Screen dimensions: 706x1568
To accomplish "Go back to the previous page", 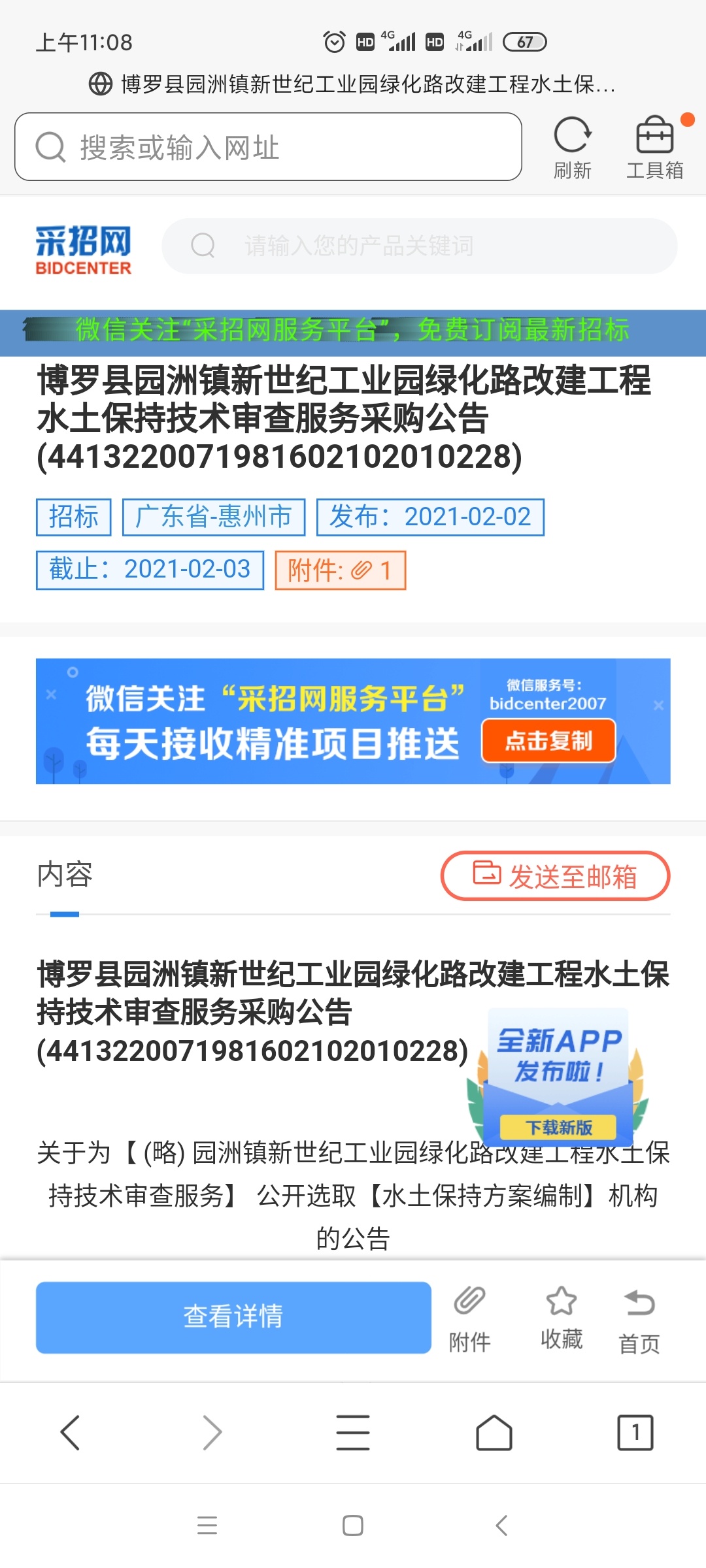I will click(70, 1432).
